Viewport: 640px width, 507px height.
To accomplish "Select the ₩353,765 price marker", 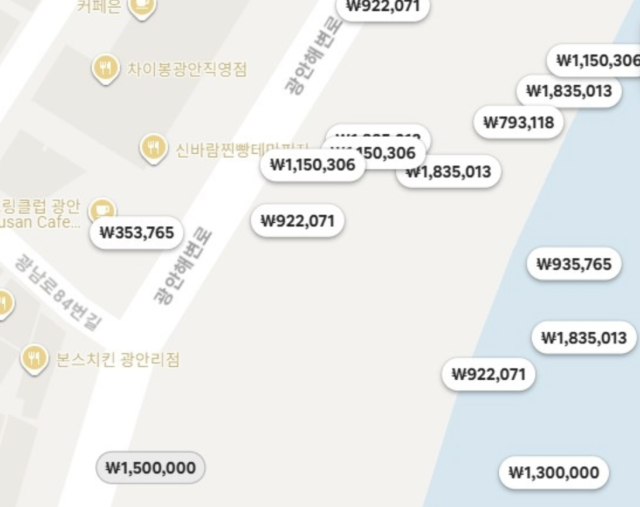I will click(x=138, y=234).
